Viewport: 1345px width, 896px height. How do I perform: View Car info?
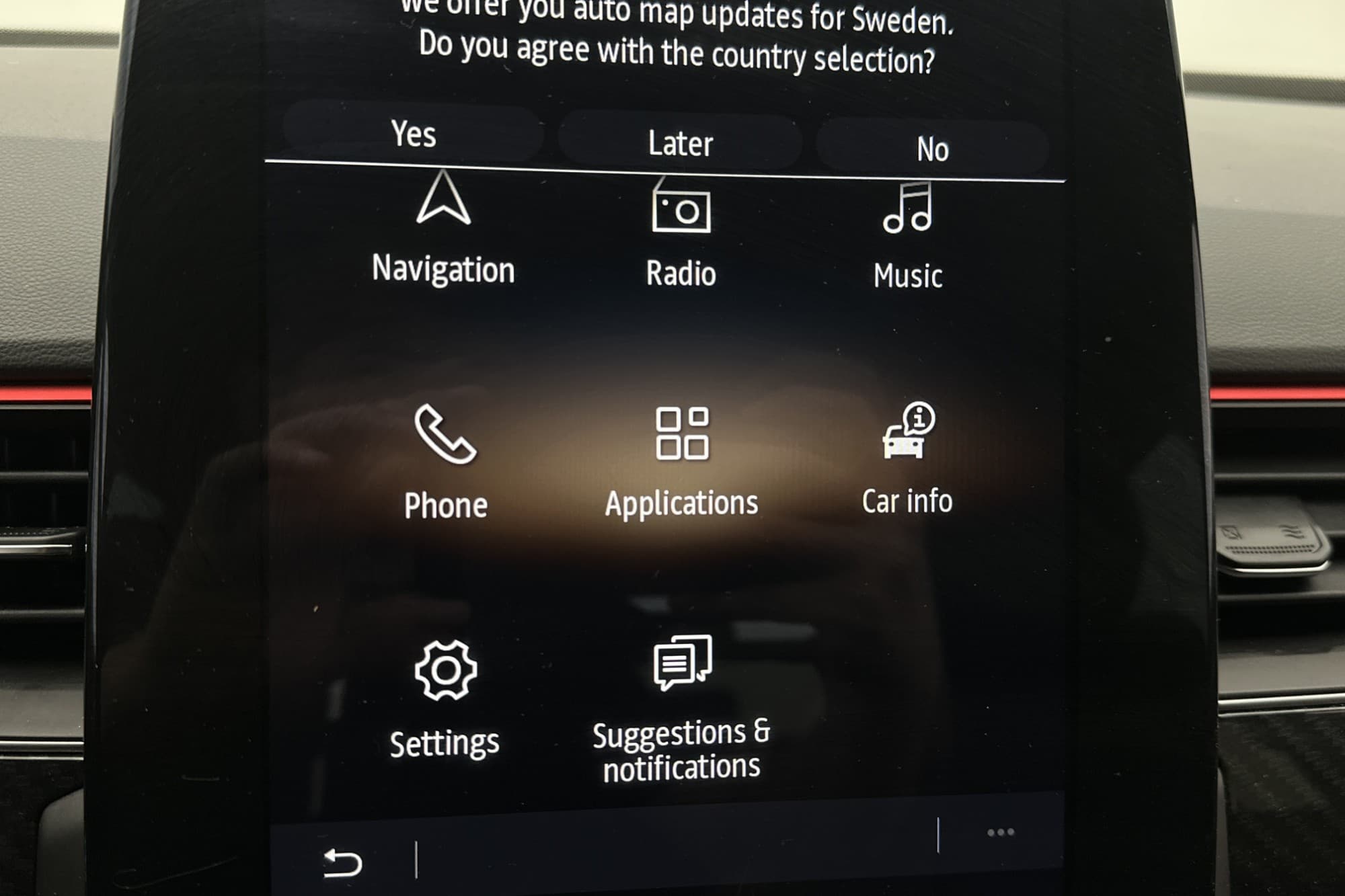point(907,460)
